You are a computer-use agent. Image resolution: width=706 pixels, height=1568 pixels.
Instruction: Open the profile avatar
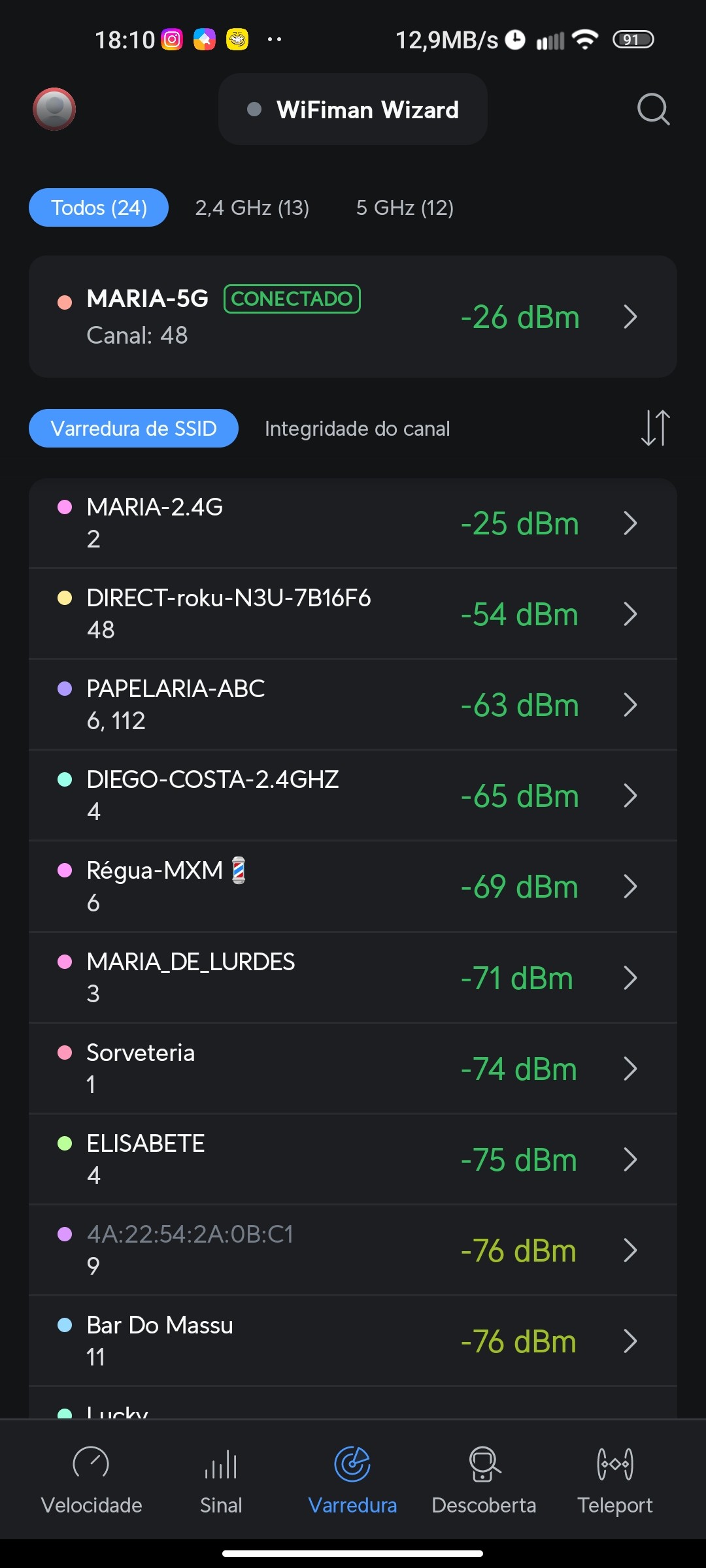coord(54,109)
